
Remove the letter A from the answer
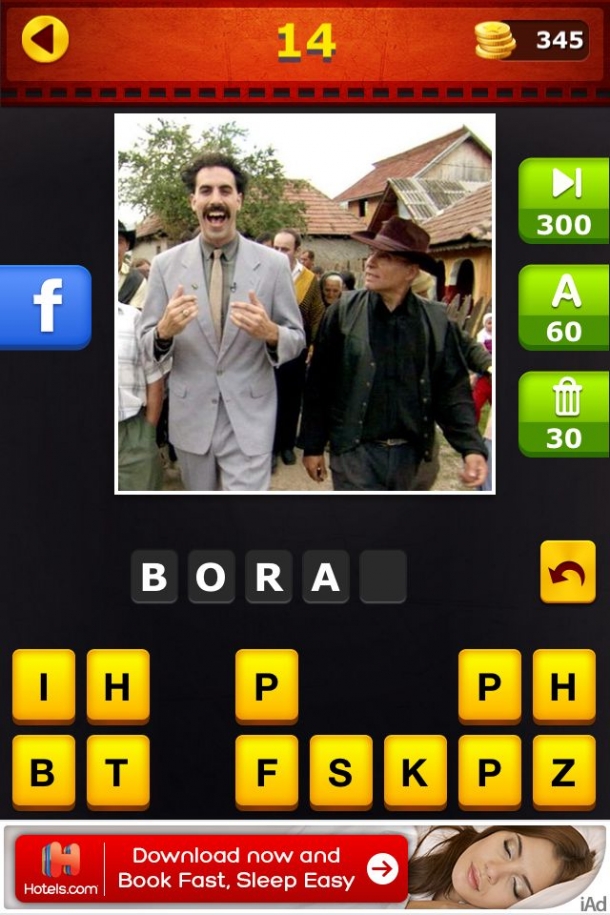325,577
